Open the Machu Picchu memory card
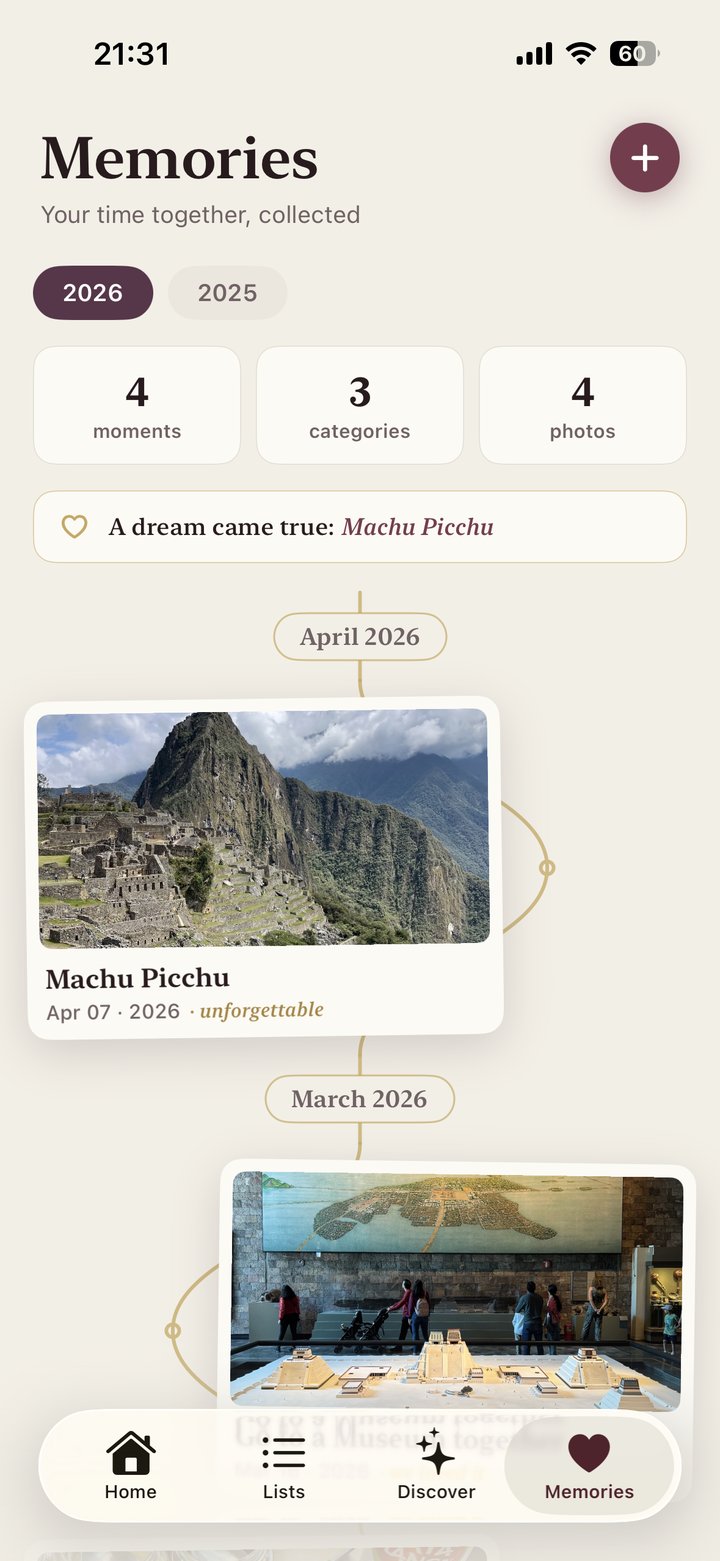Image resolution: width=720 pixels, height=1561 pixels. pos(264,868)
